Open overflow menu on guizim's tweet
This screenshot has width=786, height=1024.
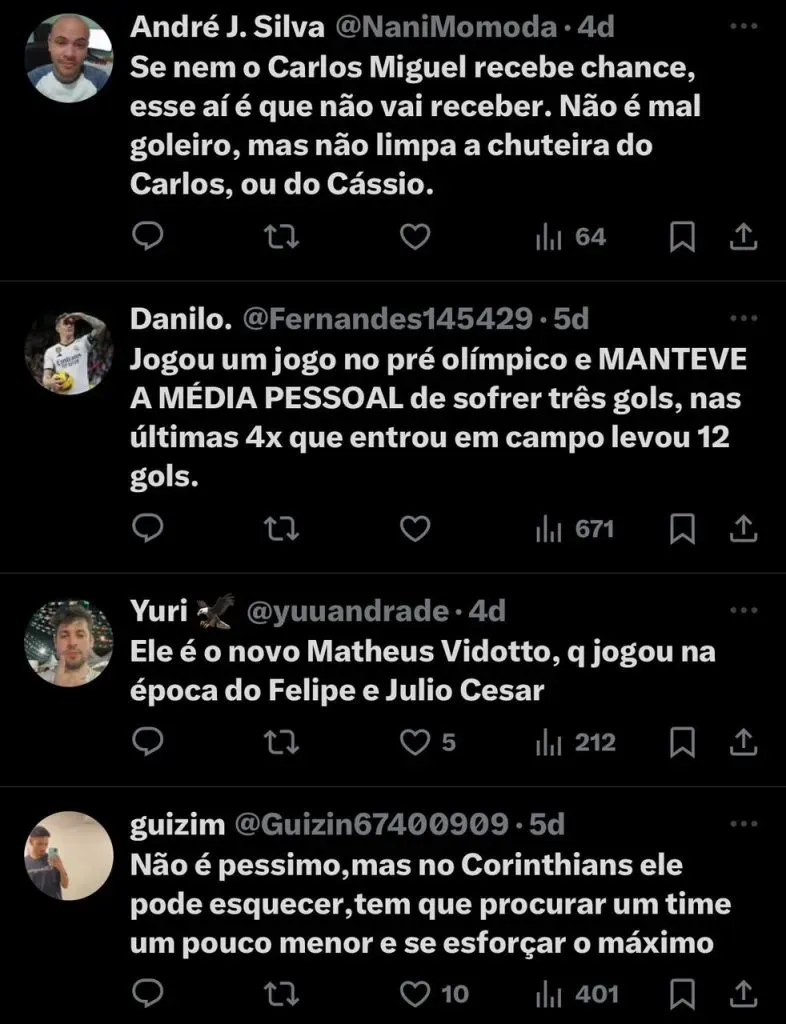click(x=744, y=823)
